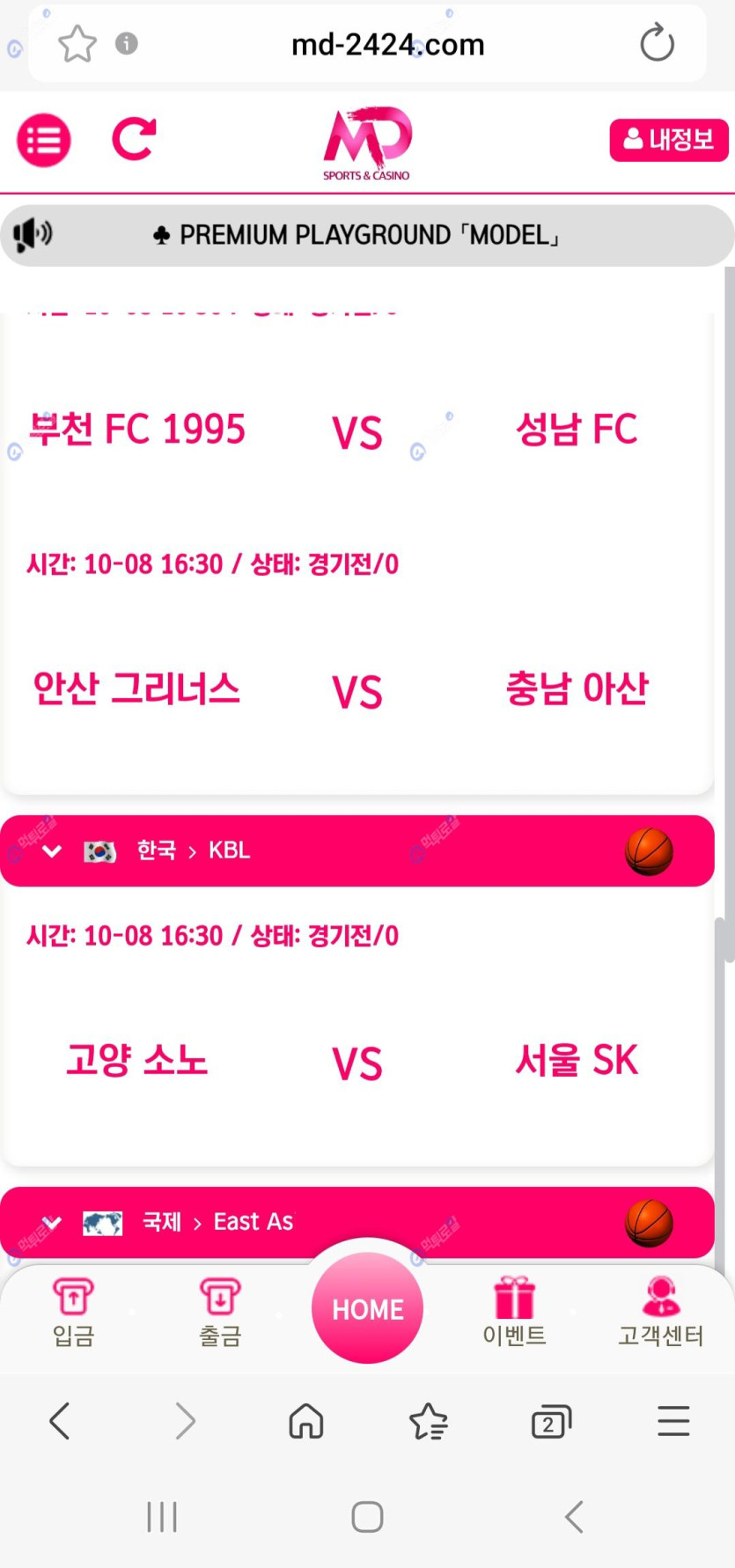Open the hamburger menu button

pyautogui.click(x=43, y=140)
